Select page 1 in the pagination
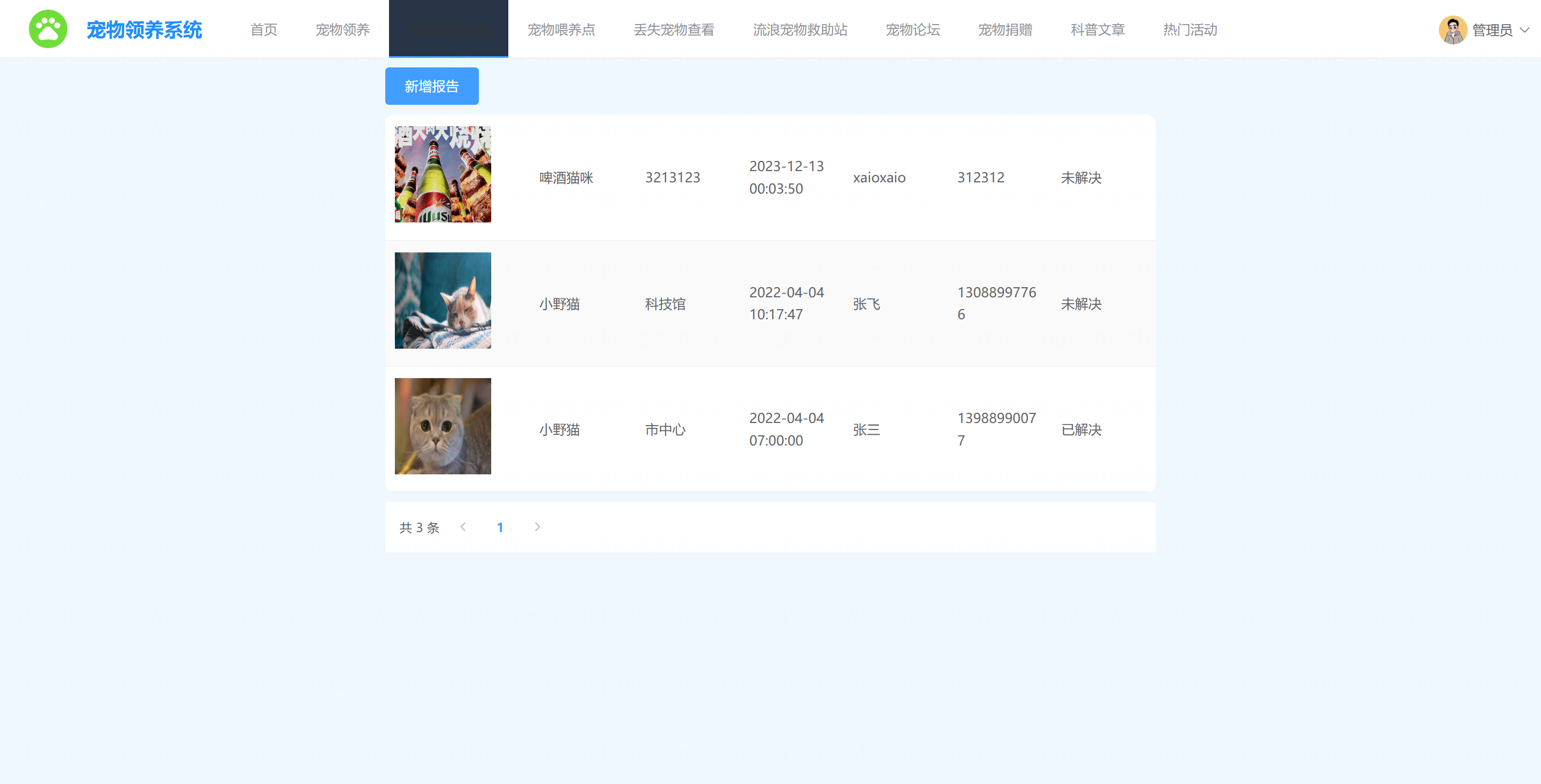1541x784 pixels. (x=500, y=527)
